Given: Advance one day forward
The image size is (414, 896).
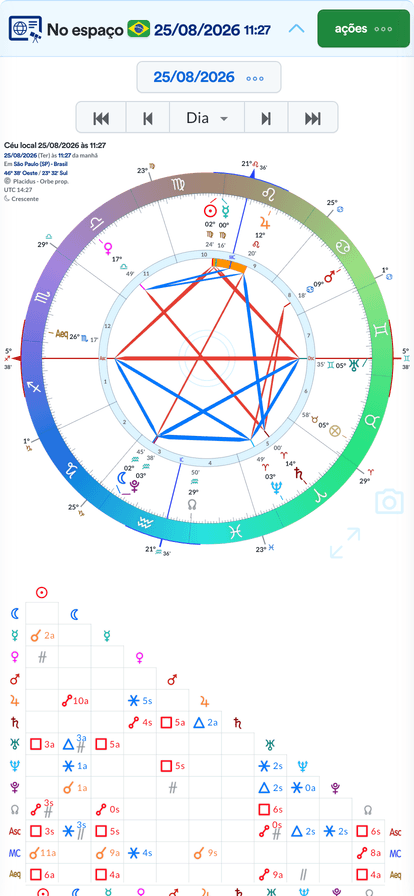Looking at the screenshot, I should pos(266,118).
